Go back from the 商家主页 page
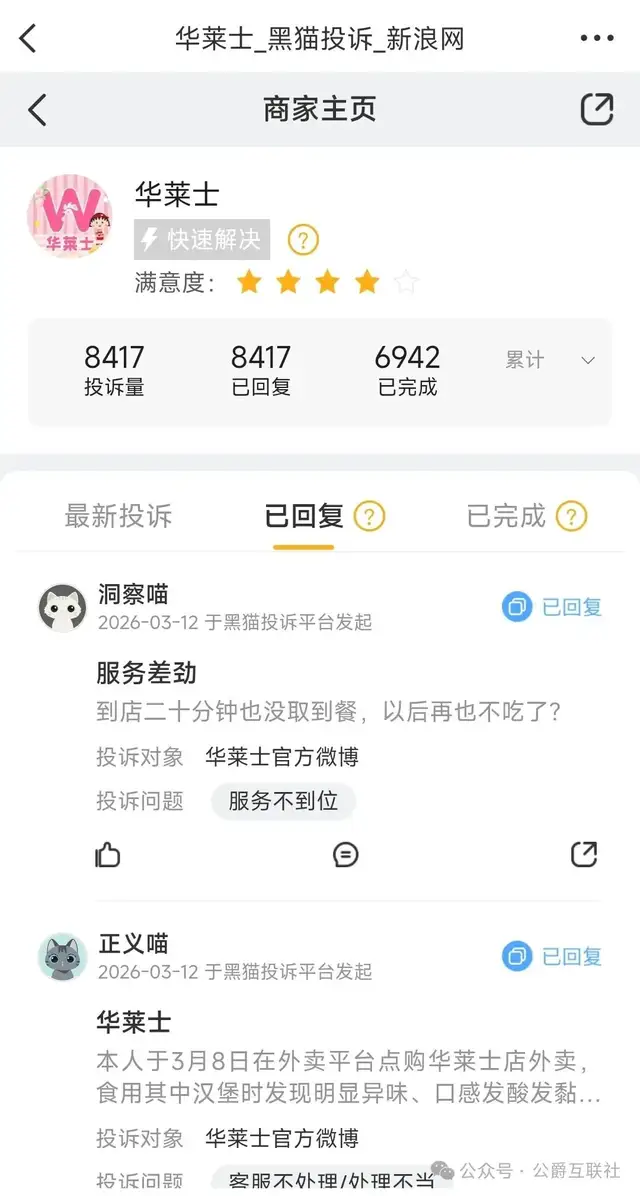640x1196 pixels. coord(37,109)
